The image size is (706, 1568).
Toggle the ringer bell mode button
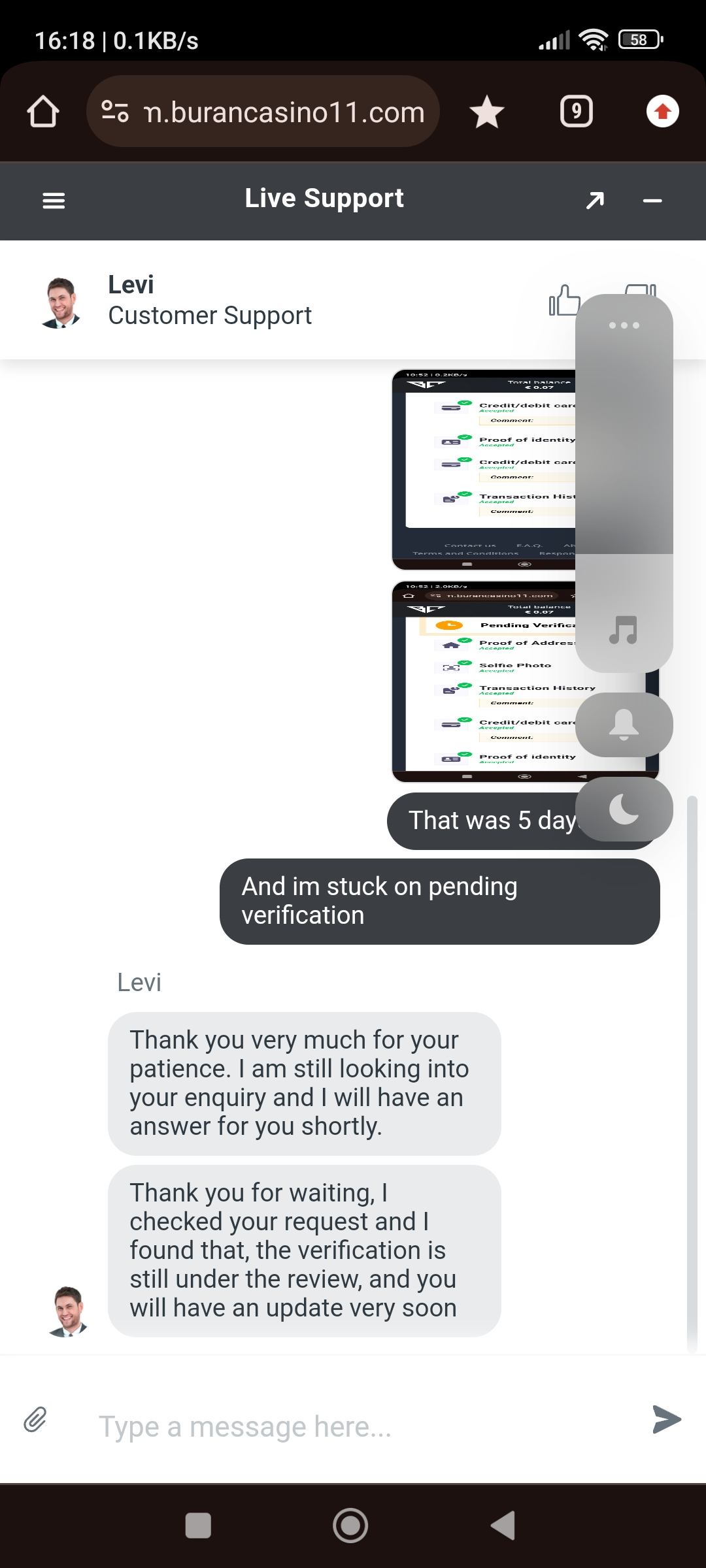click(624, 725)
